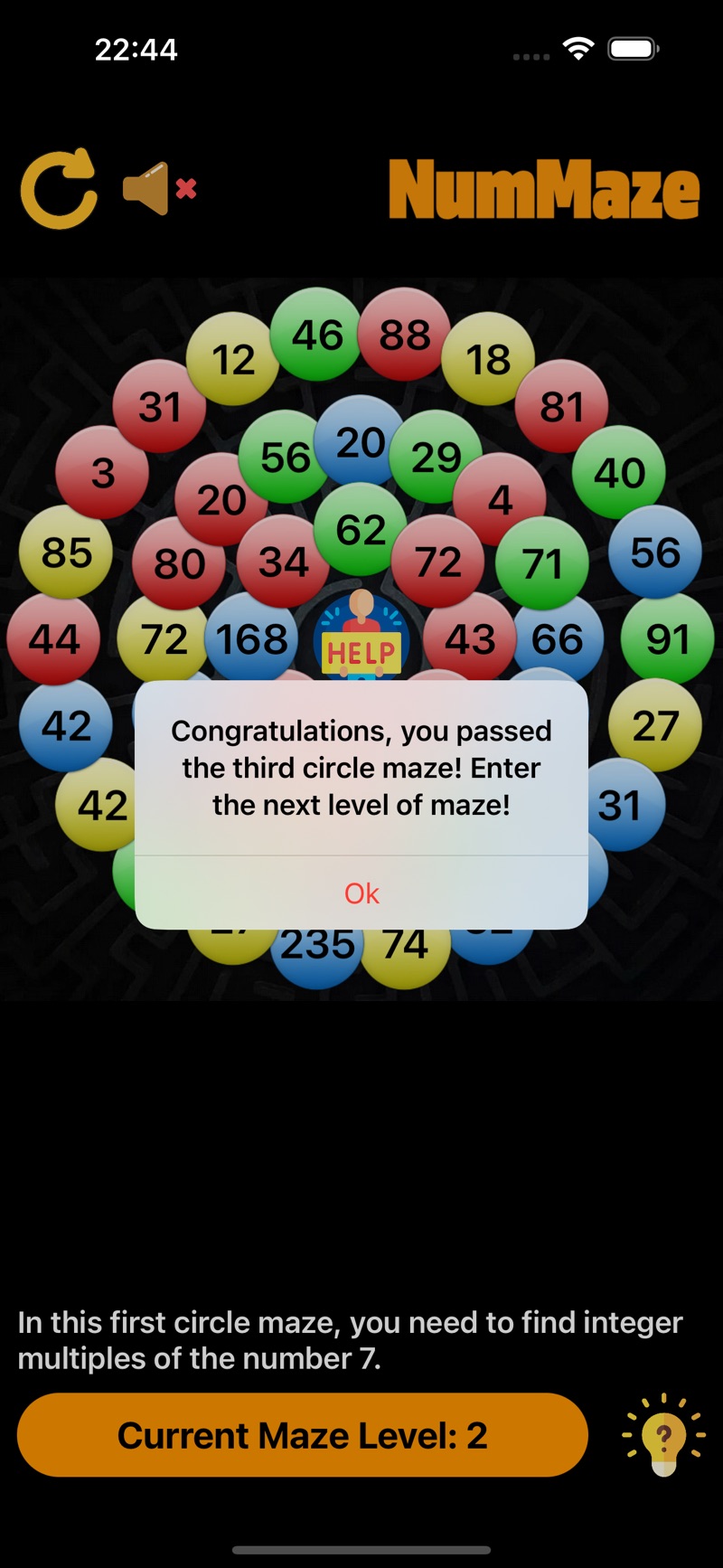
Task: Select the red ball numbered 81
Action: [x=561, y=406]
